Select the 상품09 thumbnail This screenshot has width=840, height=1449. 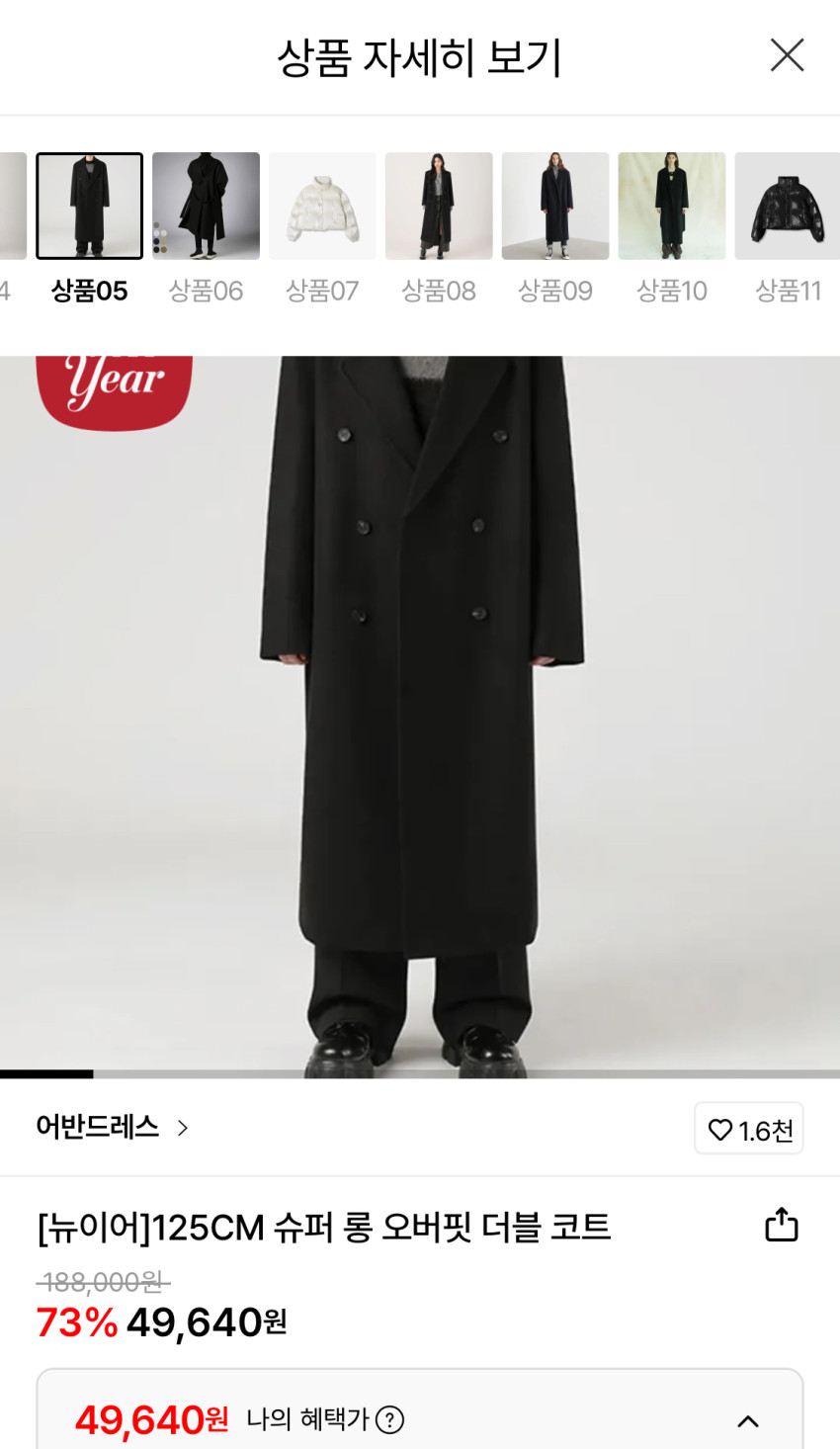[555, 206]
